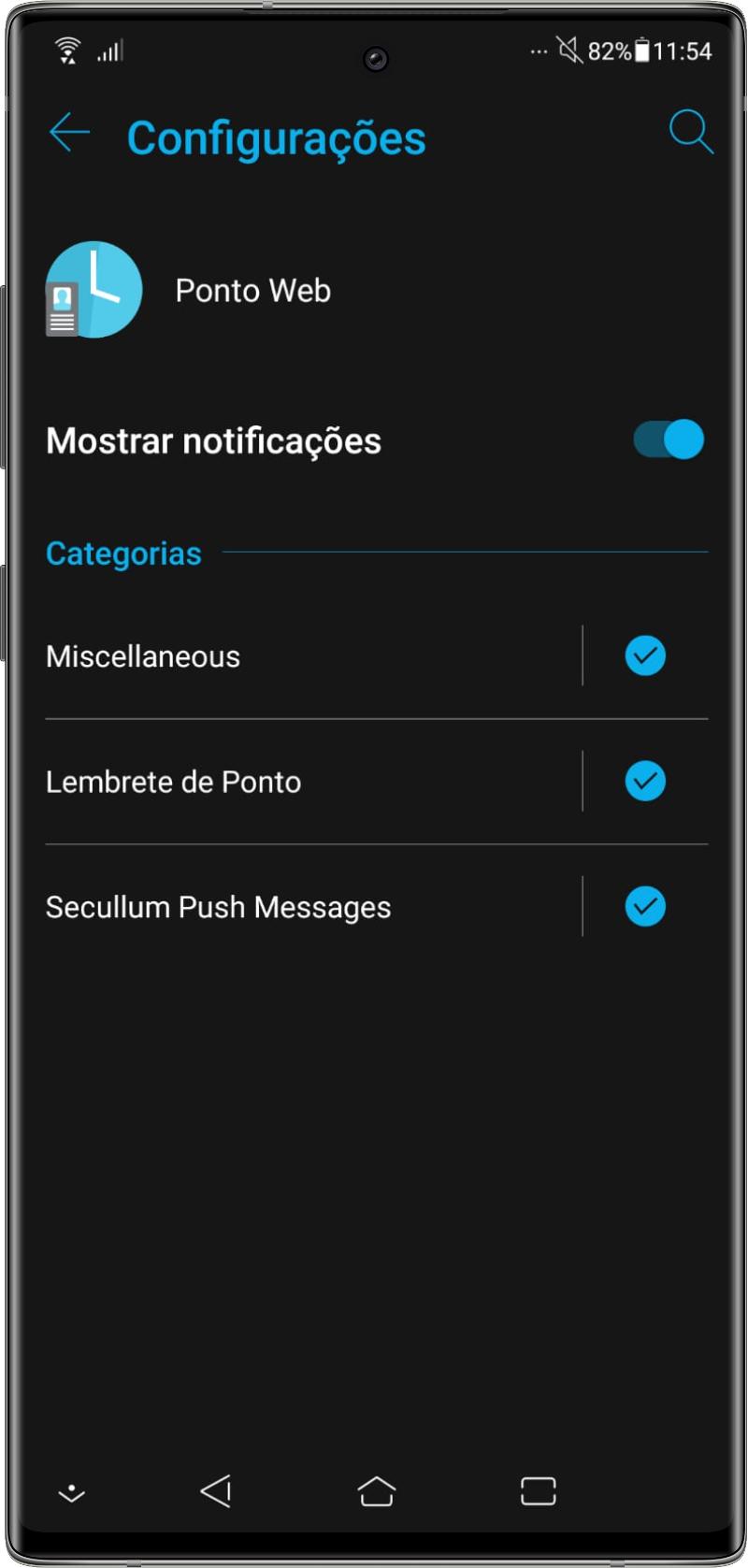Turn off Mostrar notificações switch

coord(669,439)
